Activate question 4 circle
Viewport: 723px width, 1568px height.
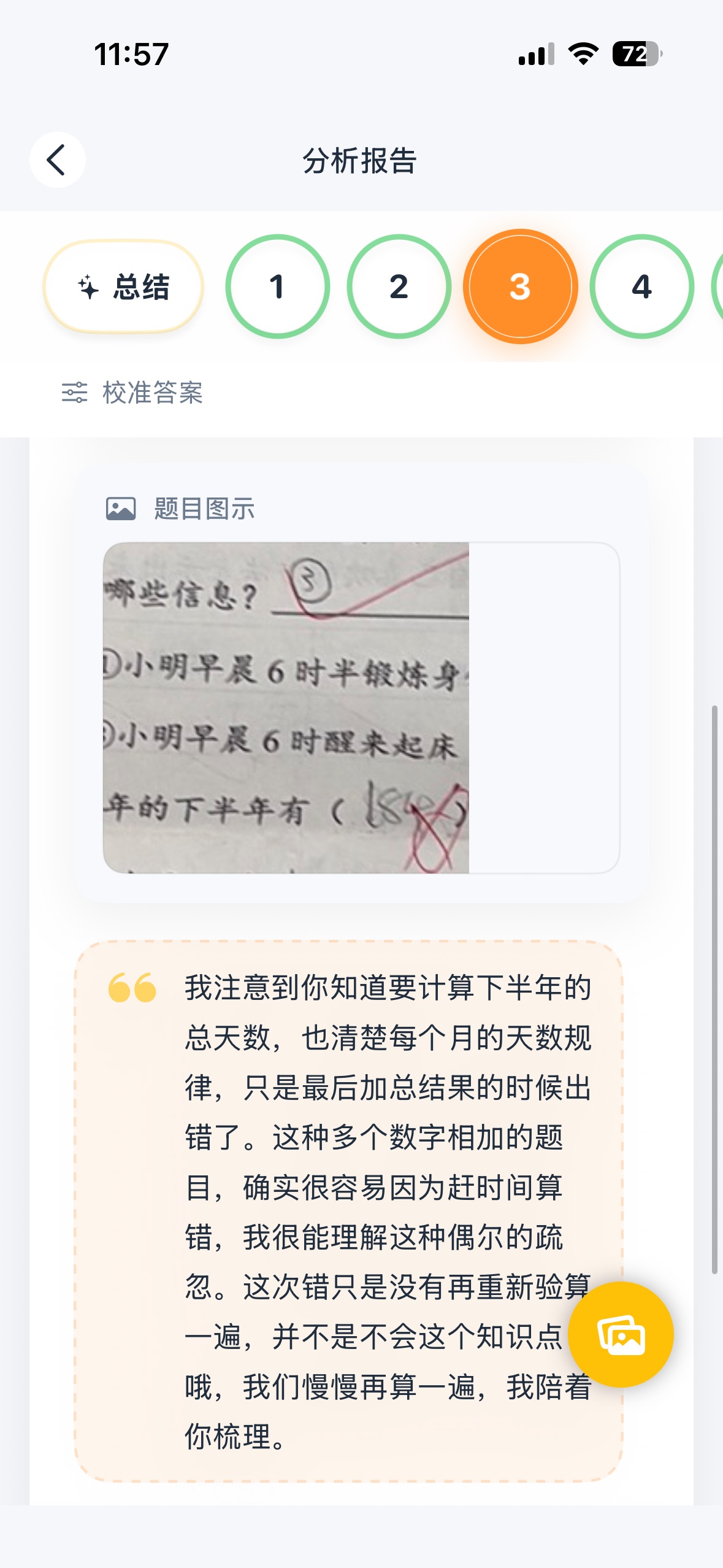[x=642, y=286]
